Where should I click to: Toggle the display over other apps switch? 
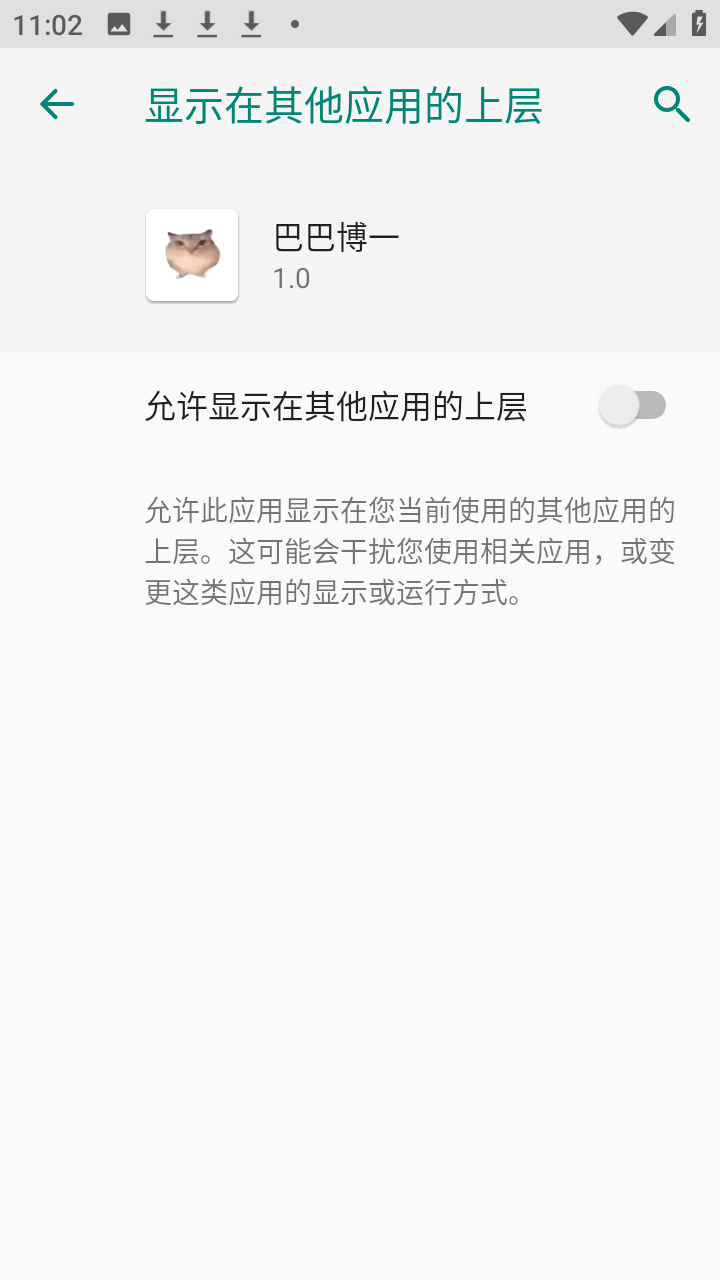[x=633, y=404]
